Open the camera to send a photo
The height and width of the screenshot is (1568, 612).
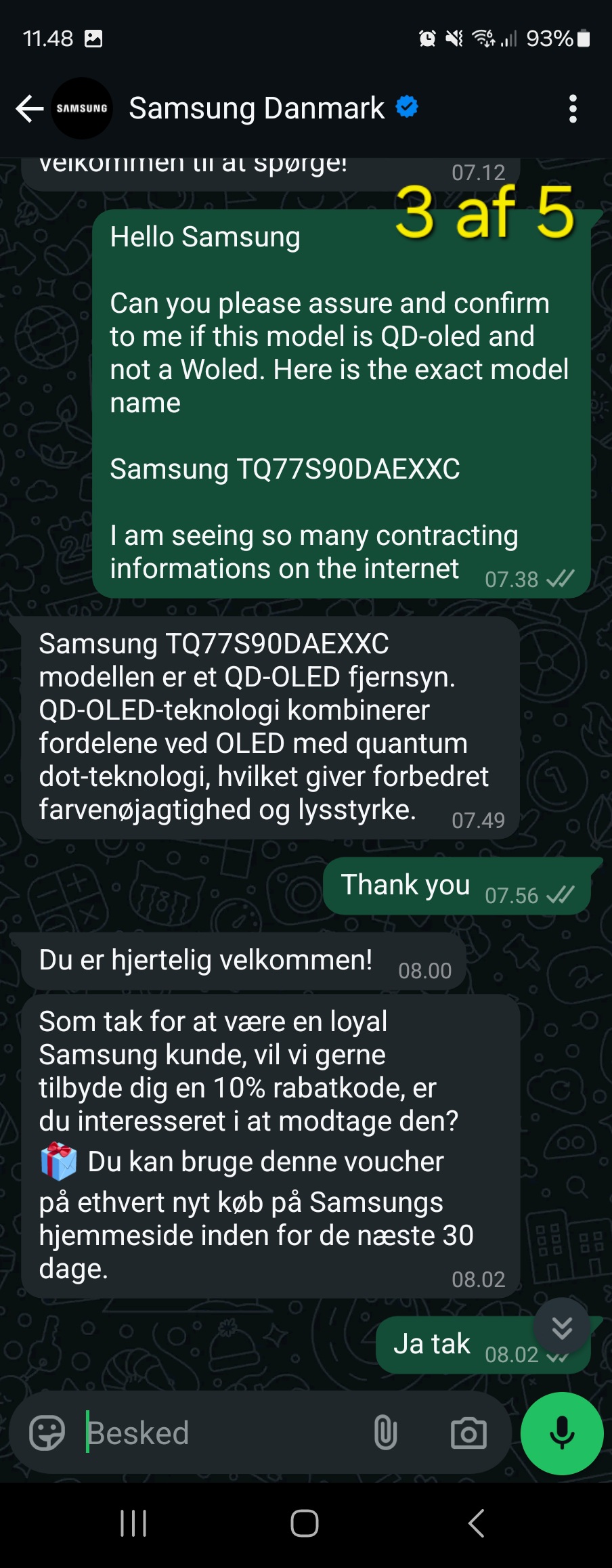(468, 1433)
